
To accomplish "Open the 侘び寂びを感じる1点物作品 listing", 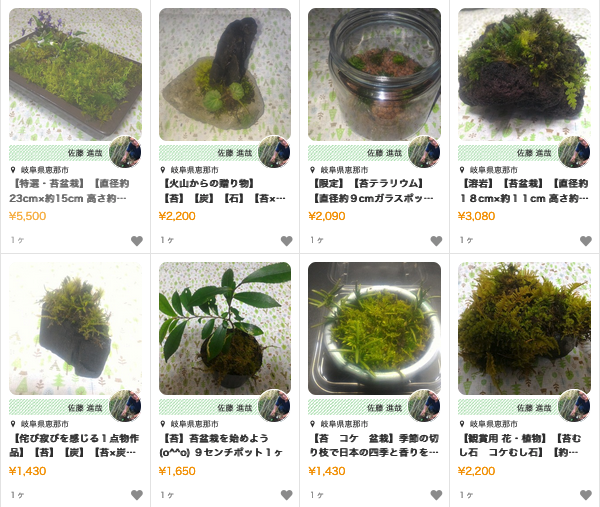I will point(75,328).
